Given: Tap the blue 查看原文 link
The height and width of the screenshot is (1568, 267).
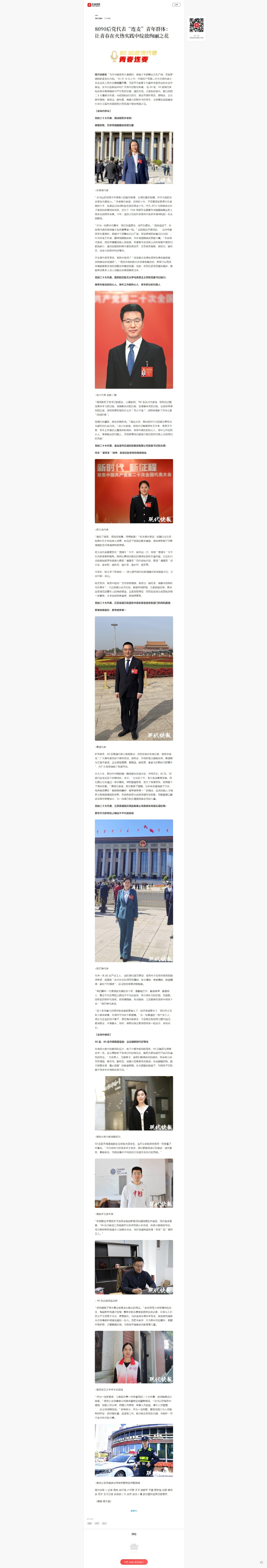Looking at the screenshot, I should coord(134,1511).
